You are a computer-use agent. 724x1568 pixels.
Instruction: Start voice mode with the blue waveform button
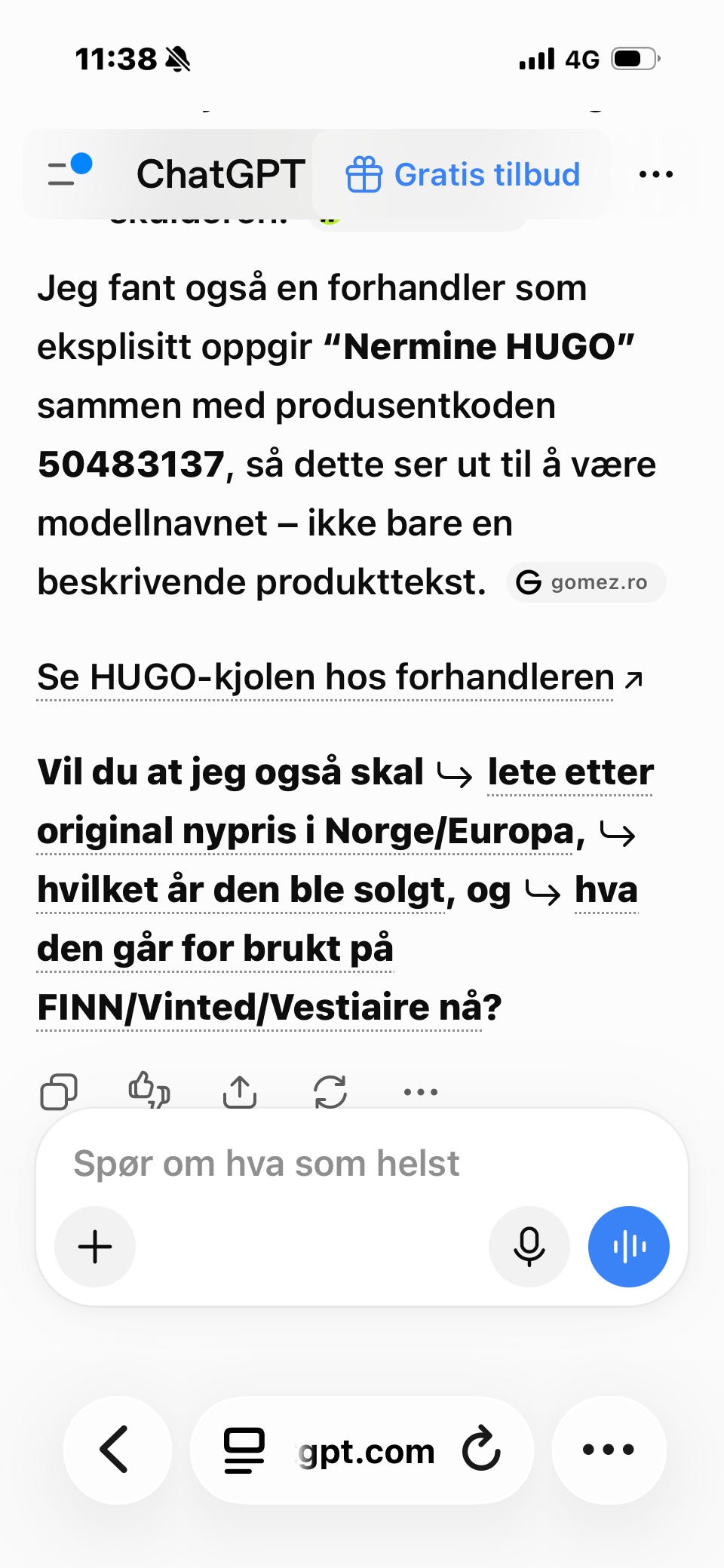click(x=629, y=1246)
